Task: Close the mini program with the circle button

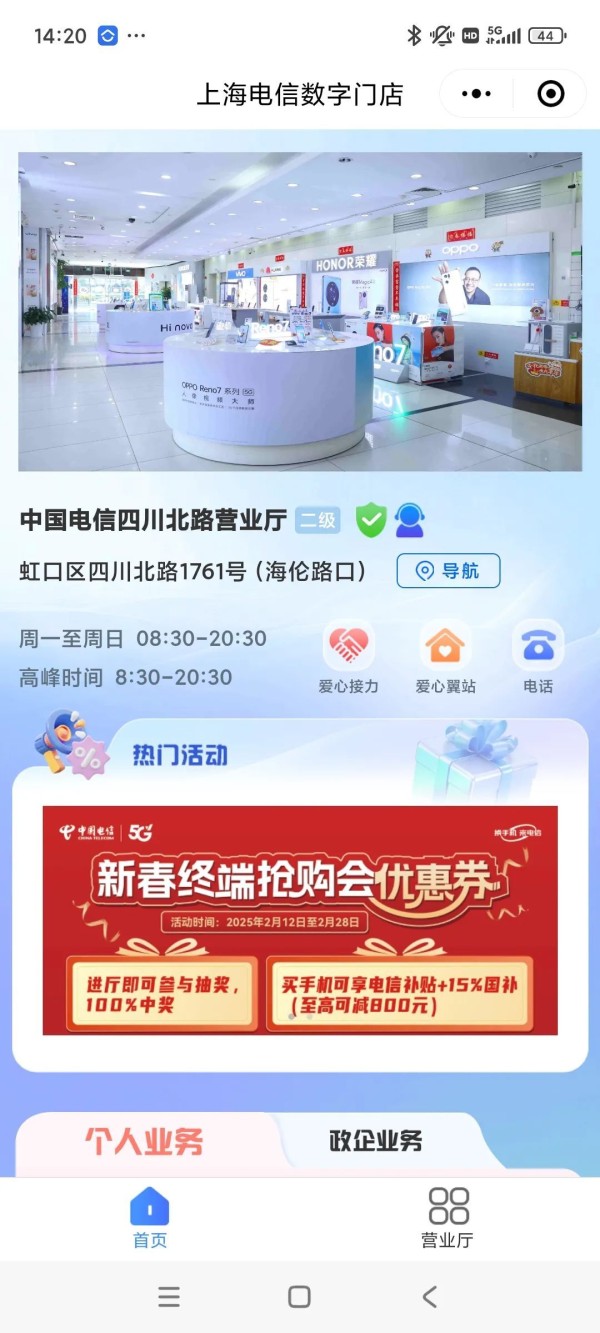Action: pos(550,94)
